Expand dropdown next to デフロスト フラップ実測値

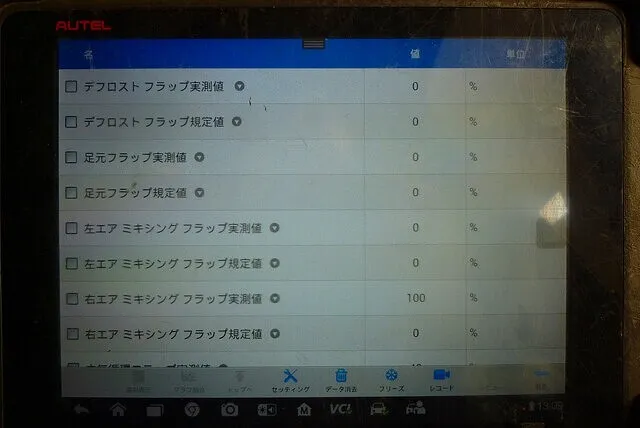(239, 86)
